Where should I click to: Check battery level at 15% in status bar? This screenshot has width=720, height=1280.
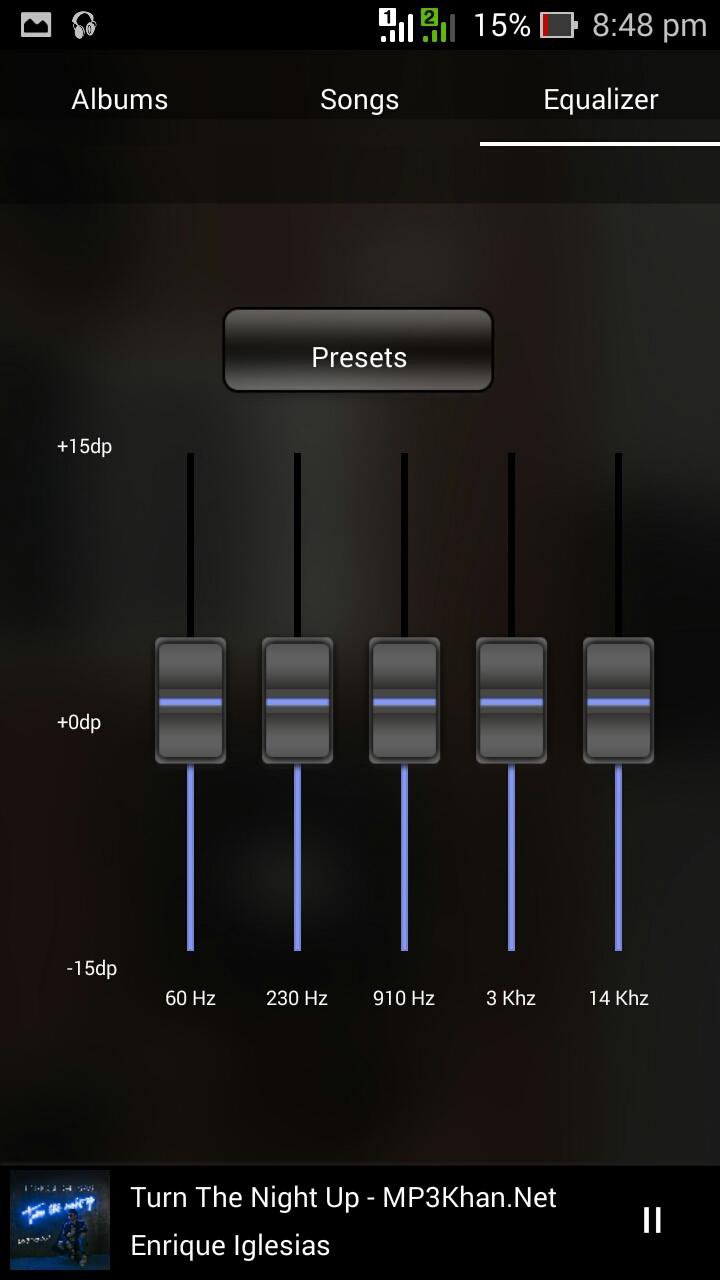click(500, 25)
